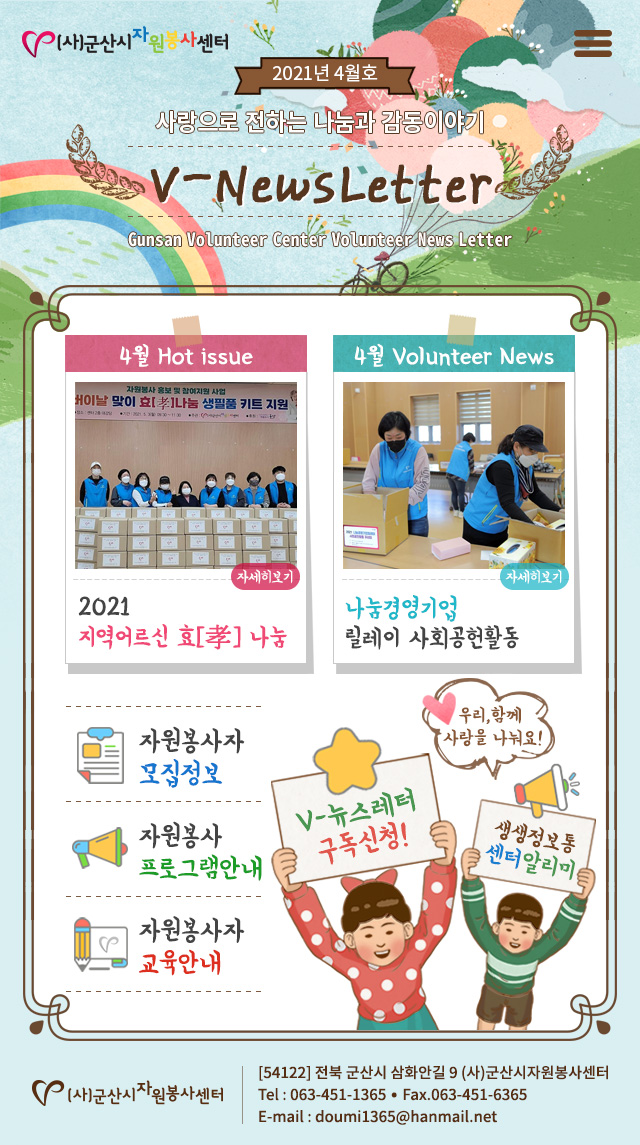Image resolution: width=640 pixels, height=1145 pixels.
Task: Tap 자세히보기 under 4월 Hot issue
Action: click(267, 578)
